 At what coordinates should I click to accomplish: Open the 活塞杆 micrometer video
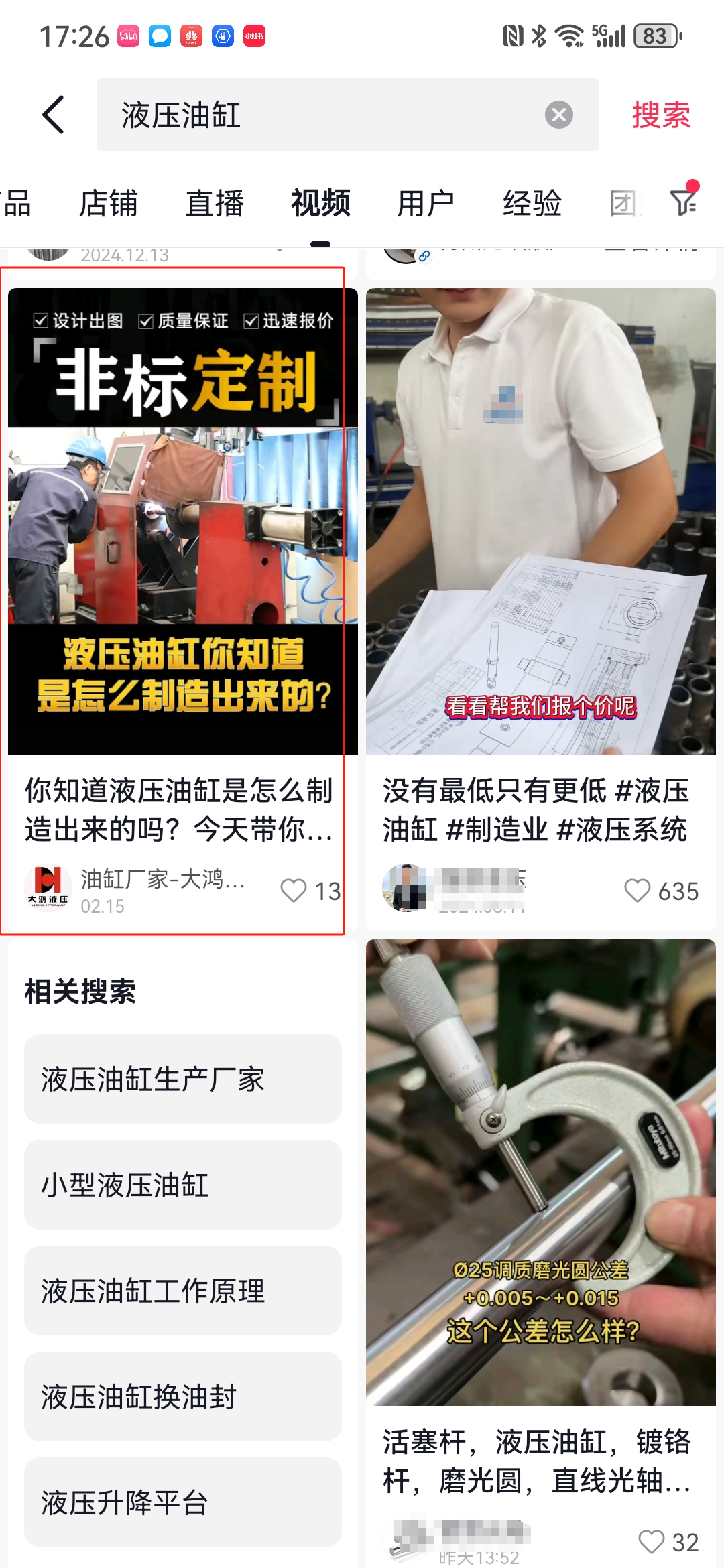[x=540, y=1173]
